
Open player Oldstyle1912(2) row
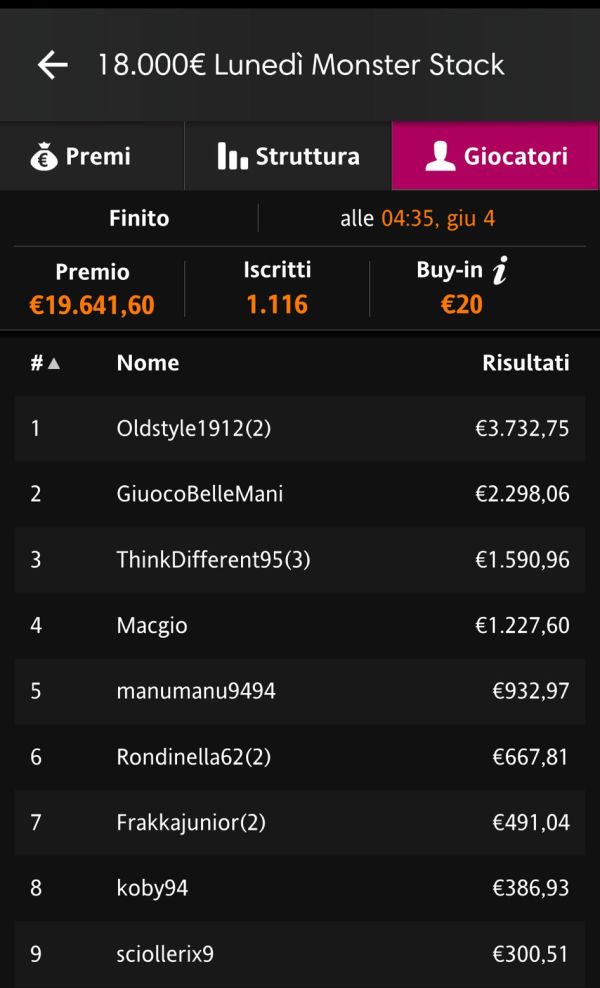pos(300,428)
